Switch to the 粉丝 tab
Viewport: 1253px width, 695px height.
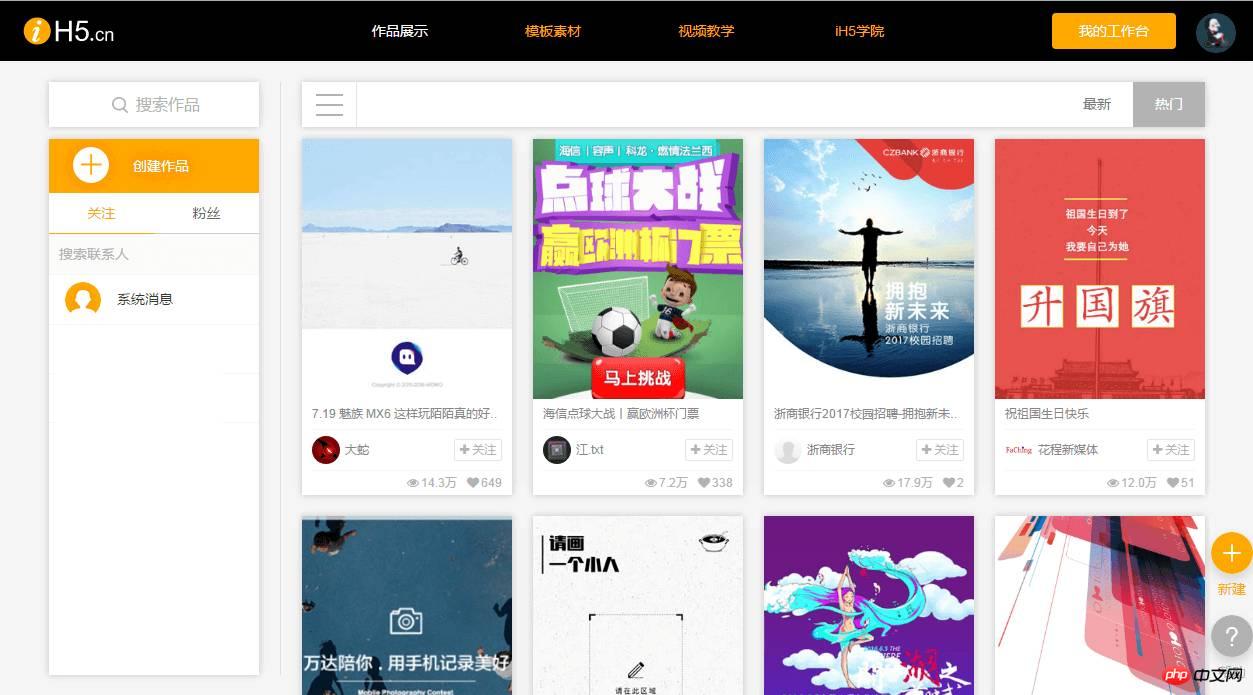(x=206, y=213)
